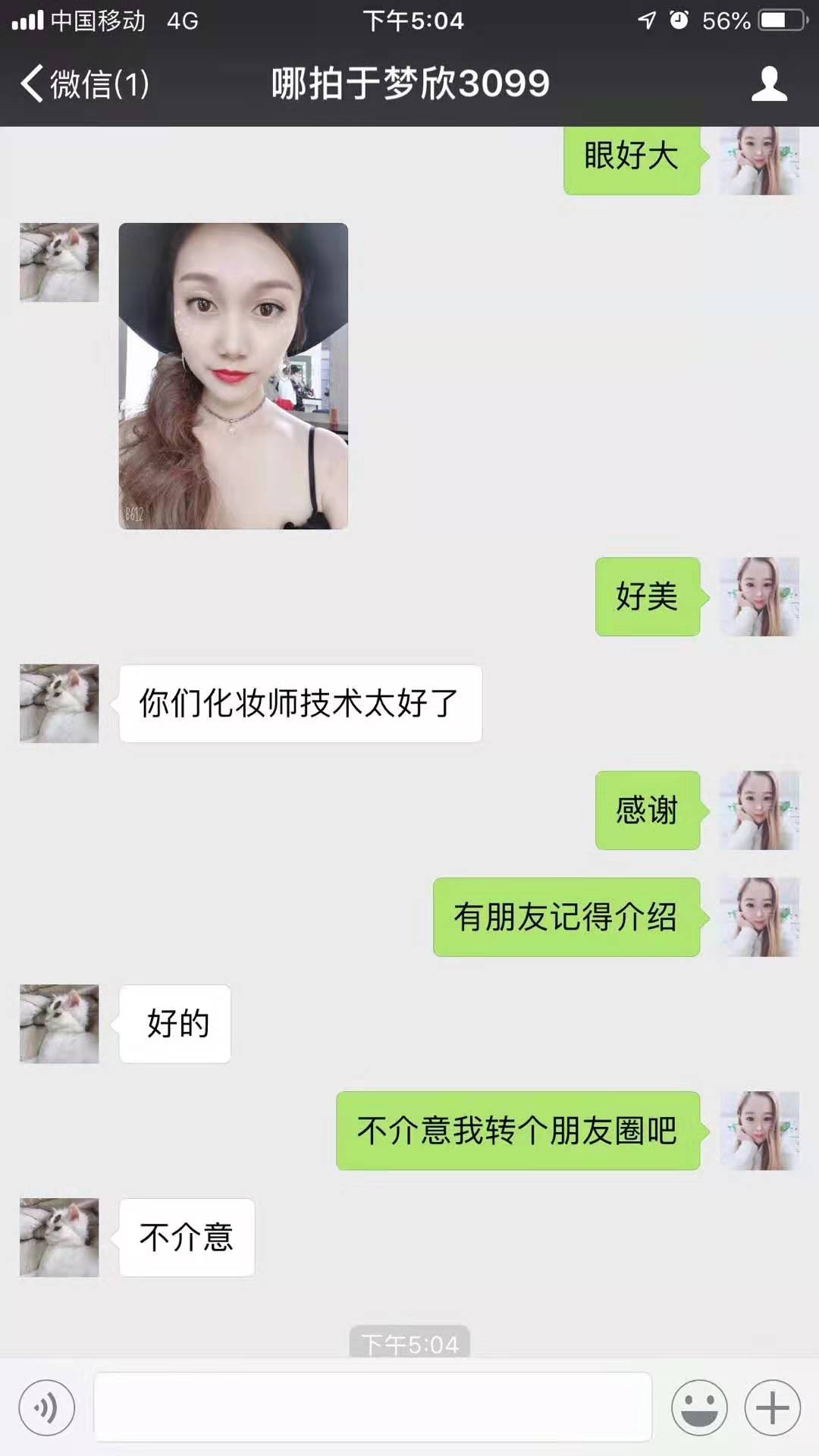
Task: Open the emoji sticker panel
Action: click(699, 1408)
